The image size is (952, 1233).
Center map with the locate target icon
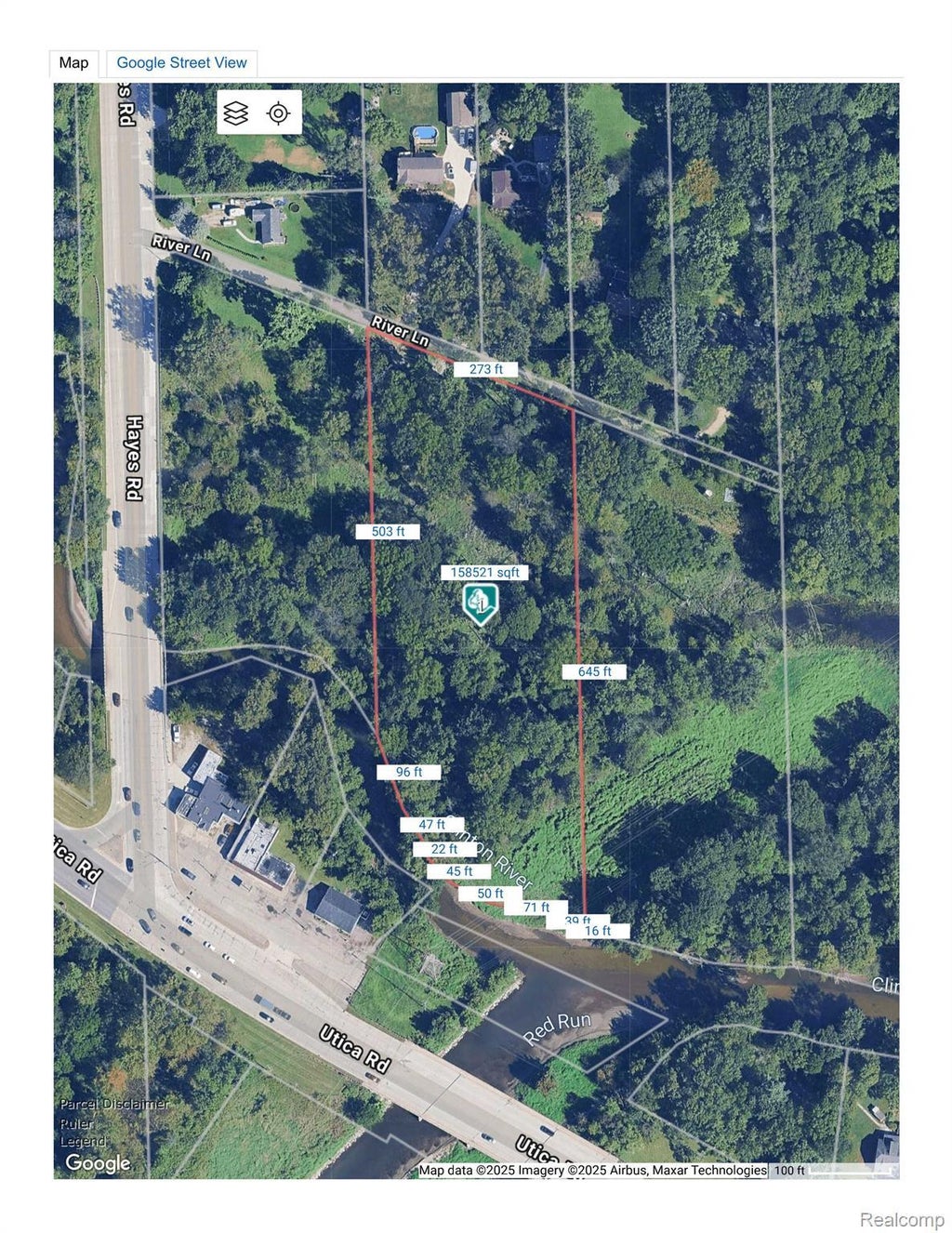[278, 113]
